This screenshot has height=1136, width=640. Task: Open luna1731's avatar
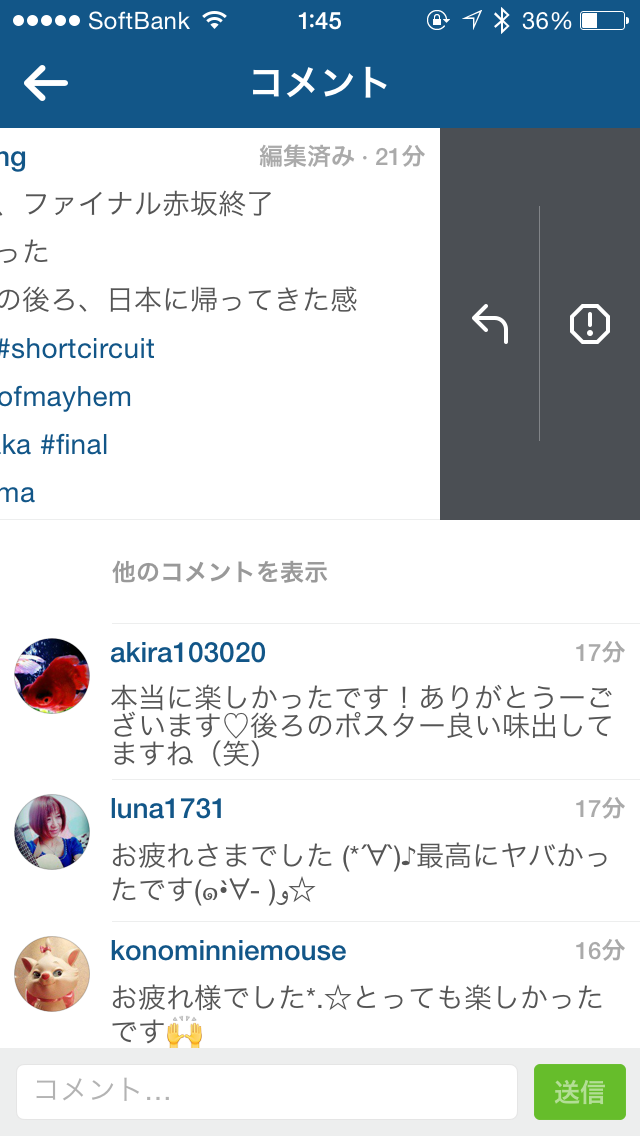52,832
